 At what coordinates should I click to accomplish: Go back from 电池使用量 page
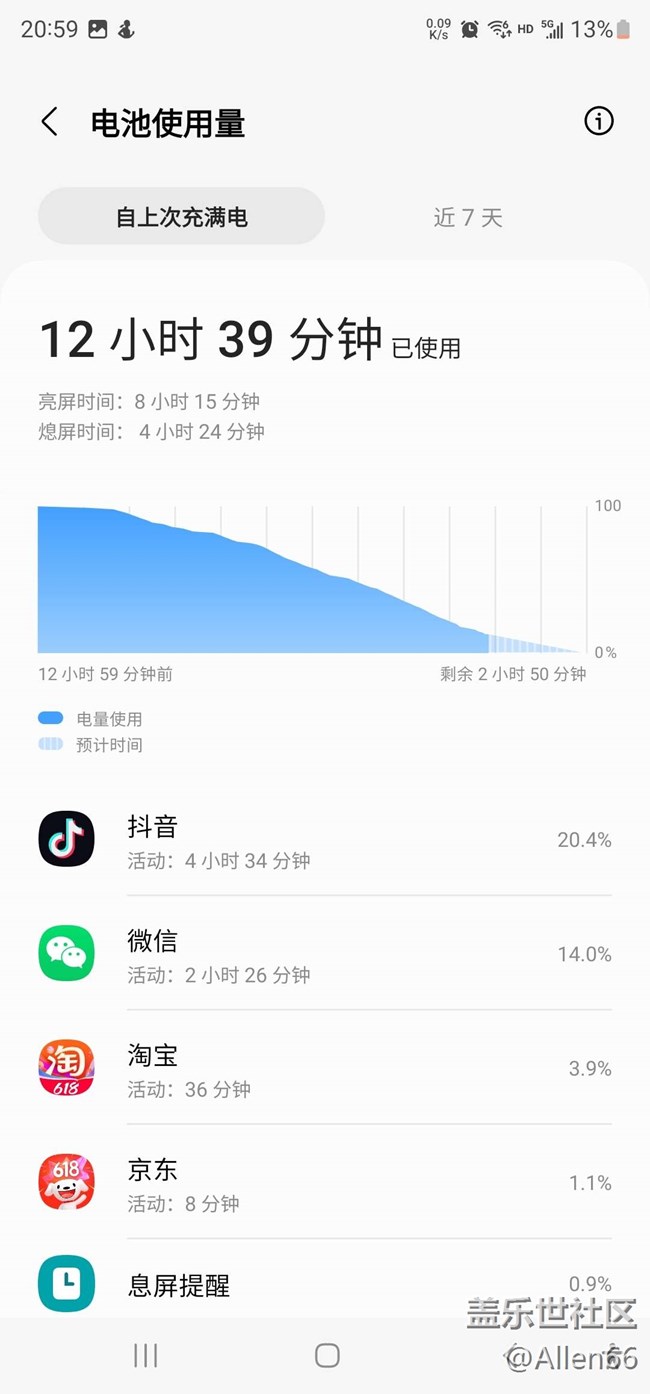pyautogui.click(x=49, y=122)
